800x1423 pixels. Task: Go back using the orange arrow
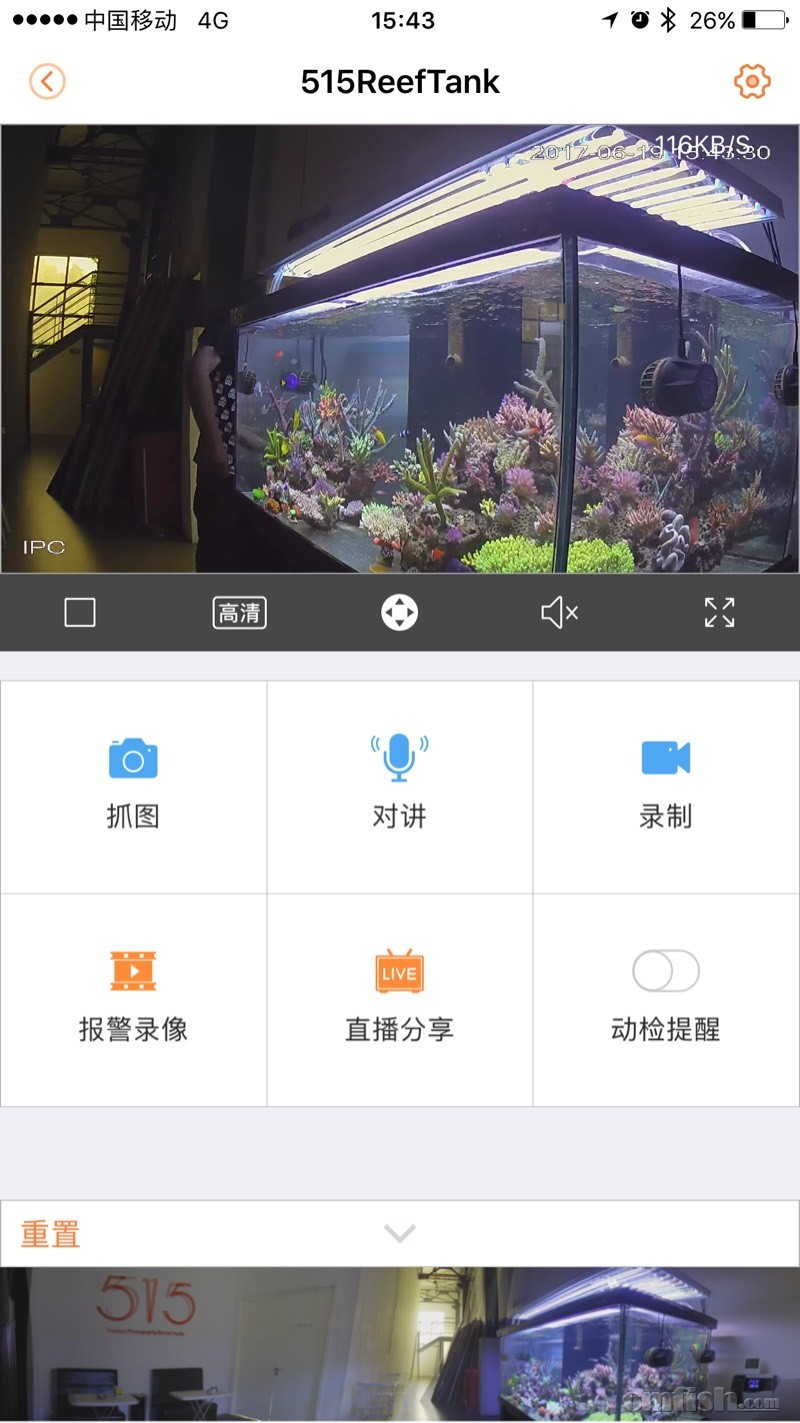pos(47,81)
